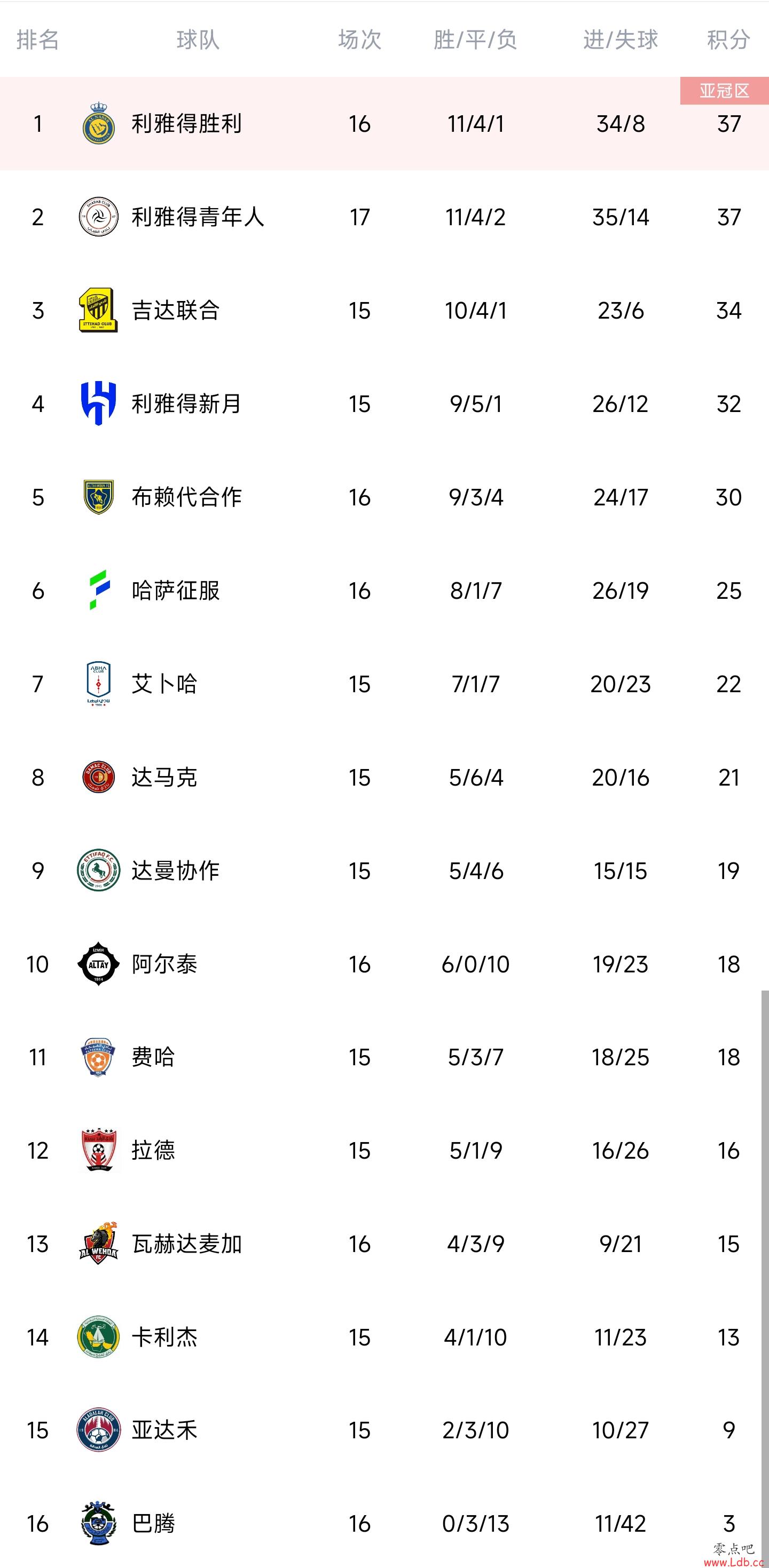769x1568 pixels.
Task: Select the 达马克 team row
Action: [x=384, y=777]
